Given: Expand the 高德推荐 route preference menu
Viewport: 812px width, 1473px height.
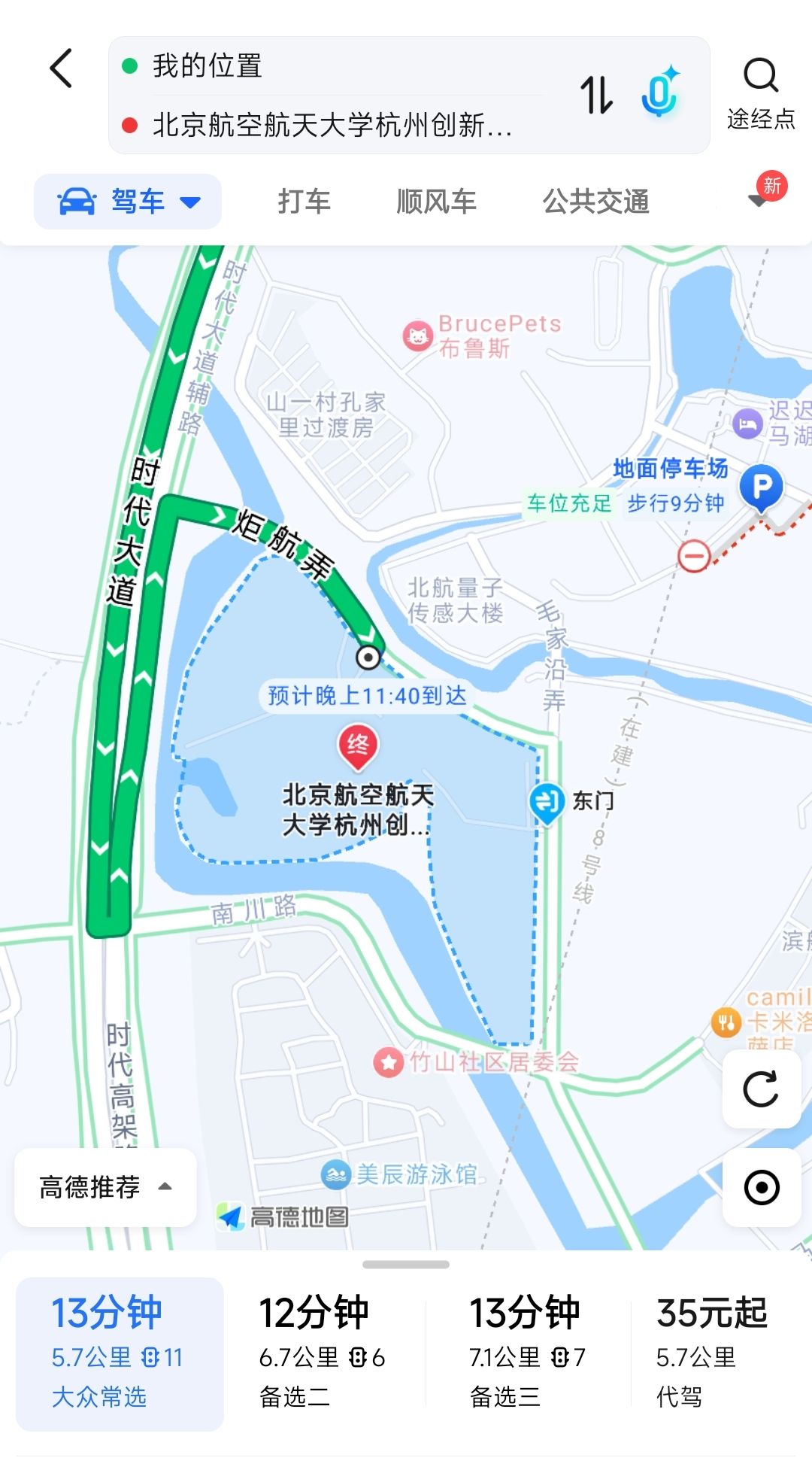Looking at the screenshot, I should tap(105, 1187).
